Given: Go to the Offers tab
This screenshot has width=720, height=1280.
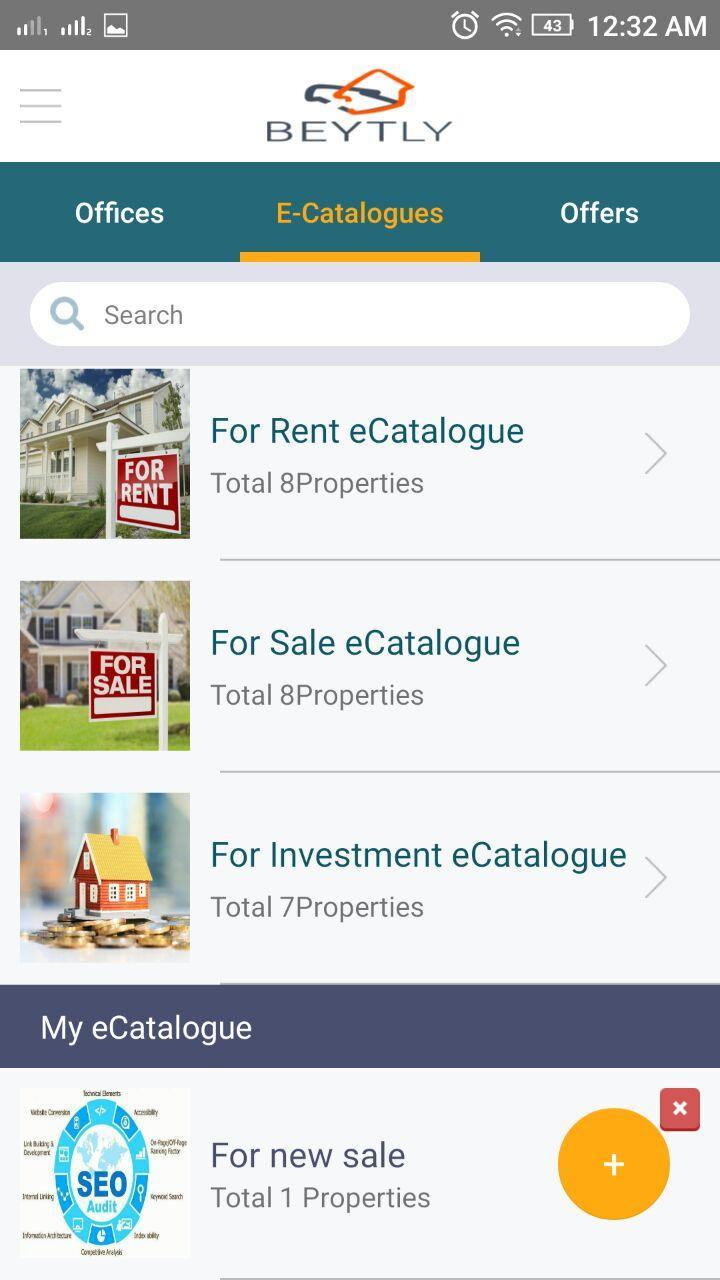Looking at the screenshot, I should pos(599,213).
